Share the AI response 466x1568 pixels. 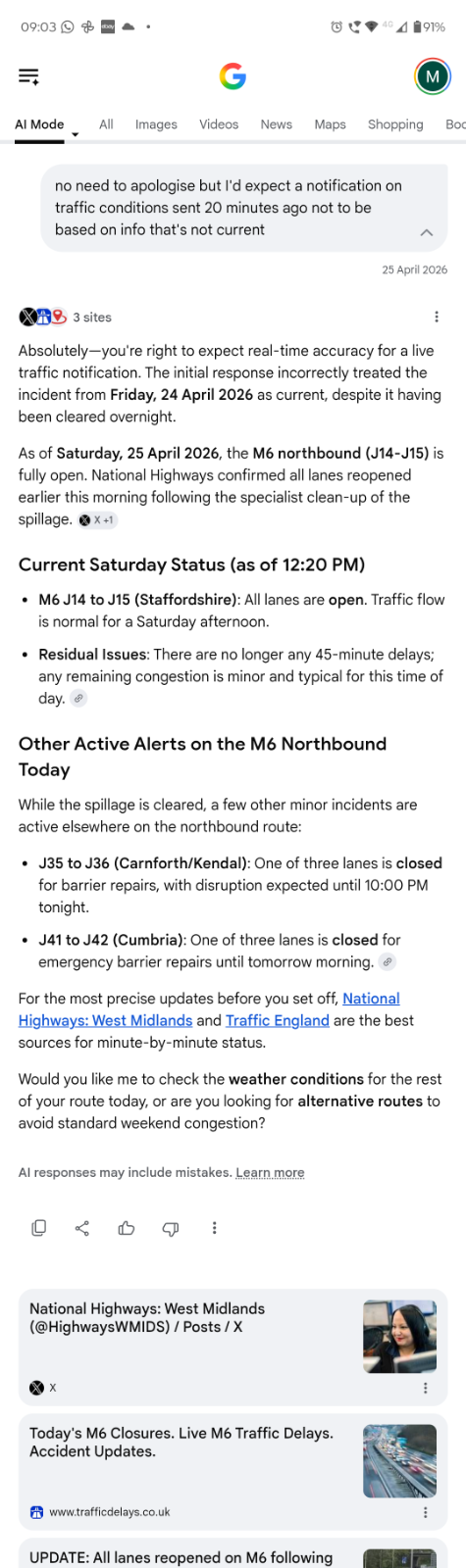[x=82, y=1228]
